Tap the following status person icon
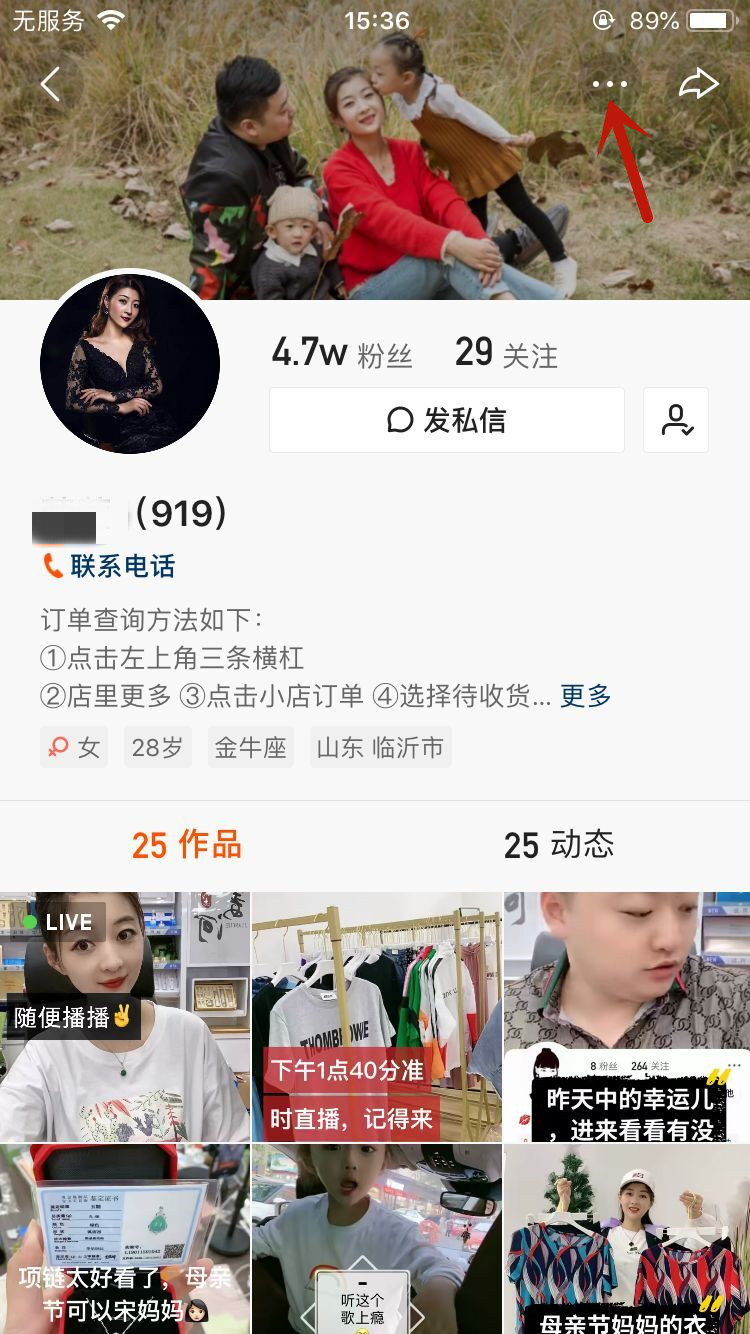The height and width of the screenshot is (1334, 750). pos(676,420)
